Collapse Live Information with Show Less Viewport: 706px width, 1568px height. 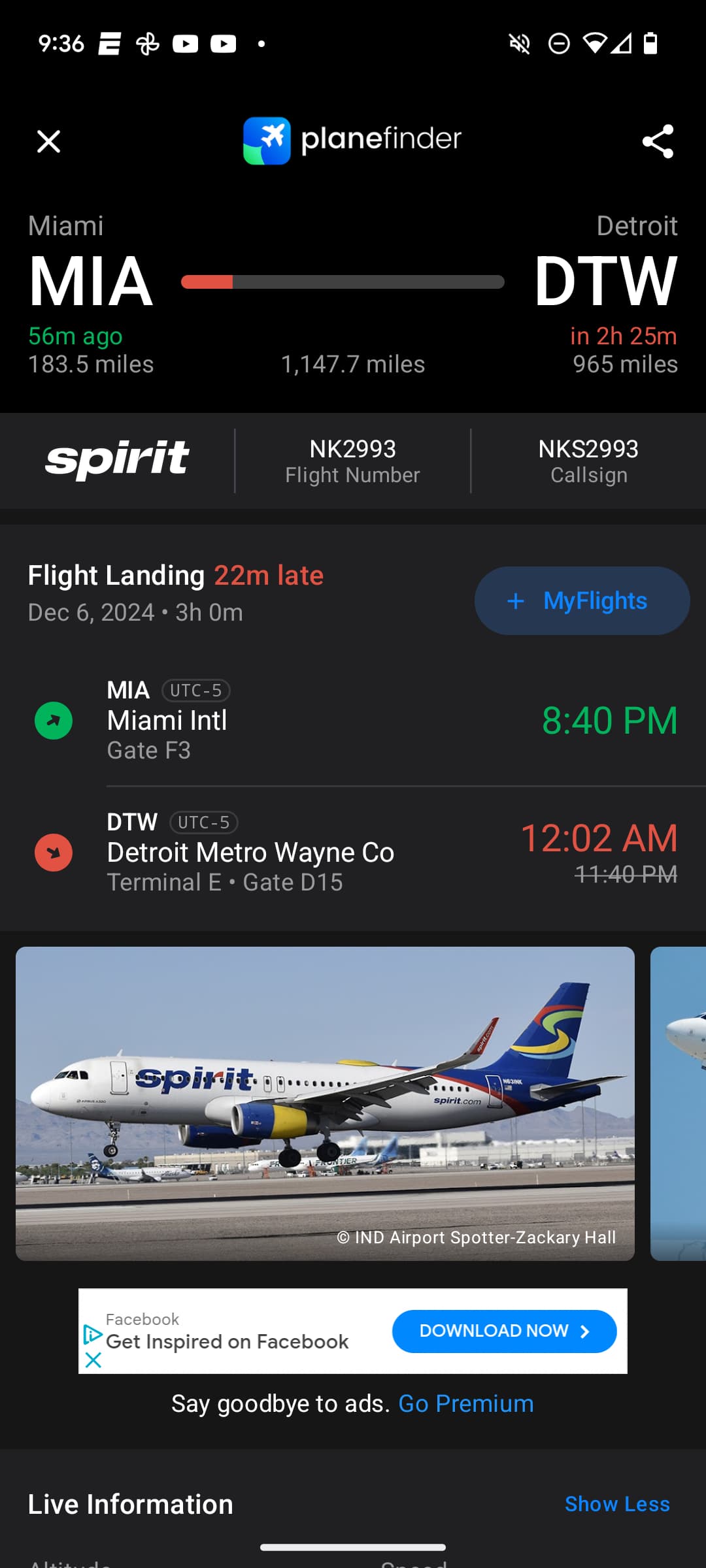pos(617,1503)
